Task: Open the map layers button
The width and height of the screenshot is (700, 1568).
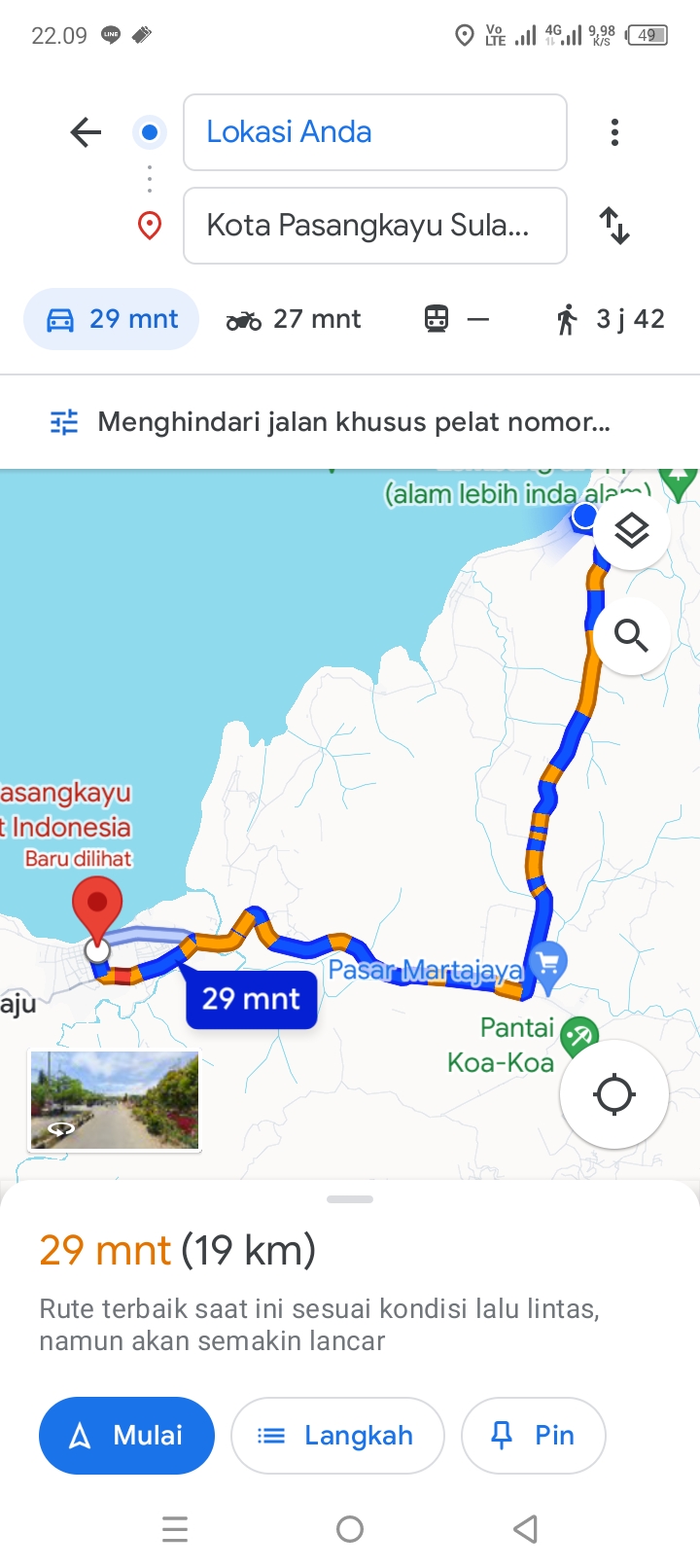Action: [x=632, y=531]
